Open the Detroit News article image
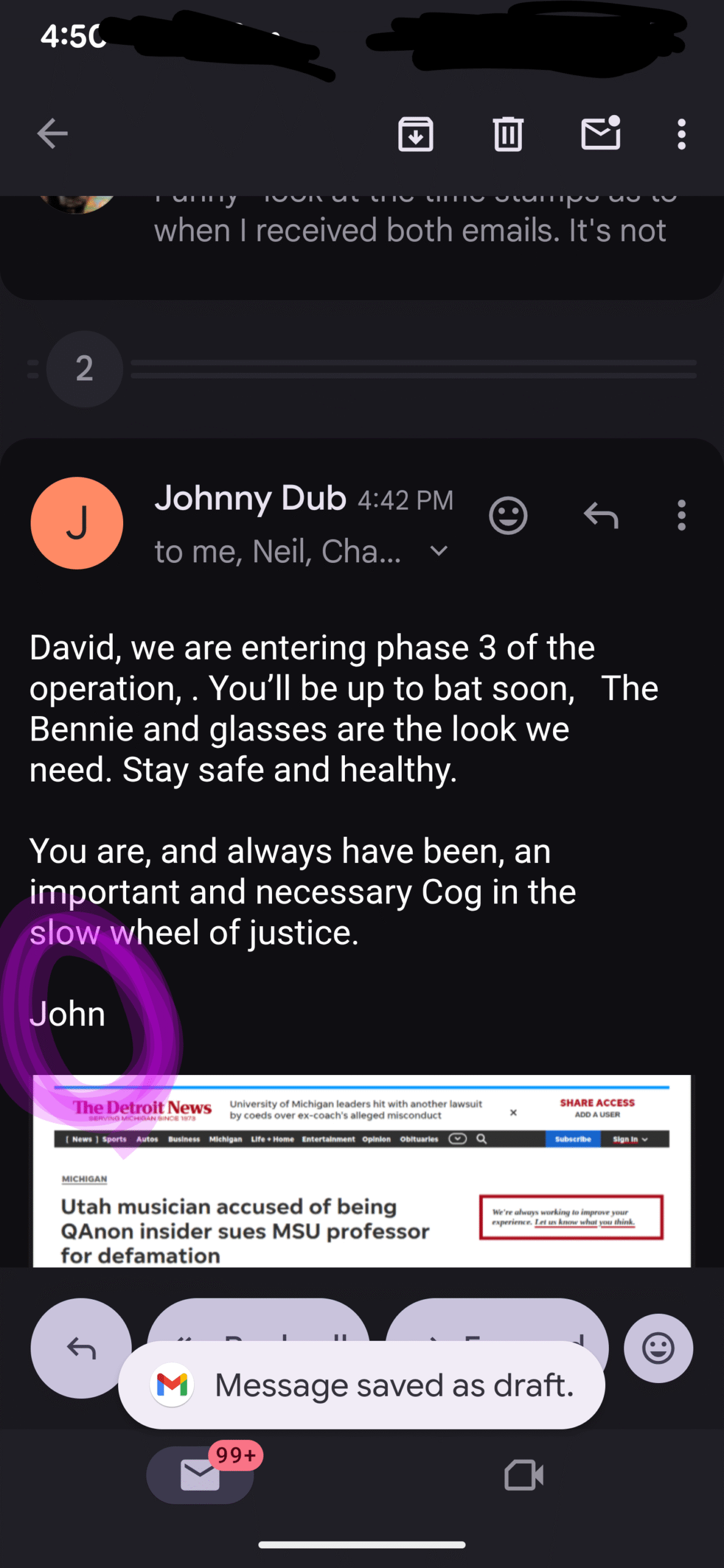Screen dimensions: 724x1568 [361, 1170]
